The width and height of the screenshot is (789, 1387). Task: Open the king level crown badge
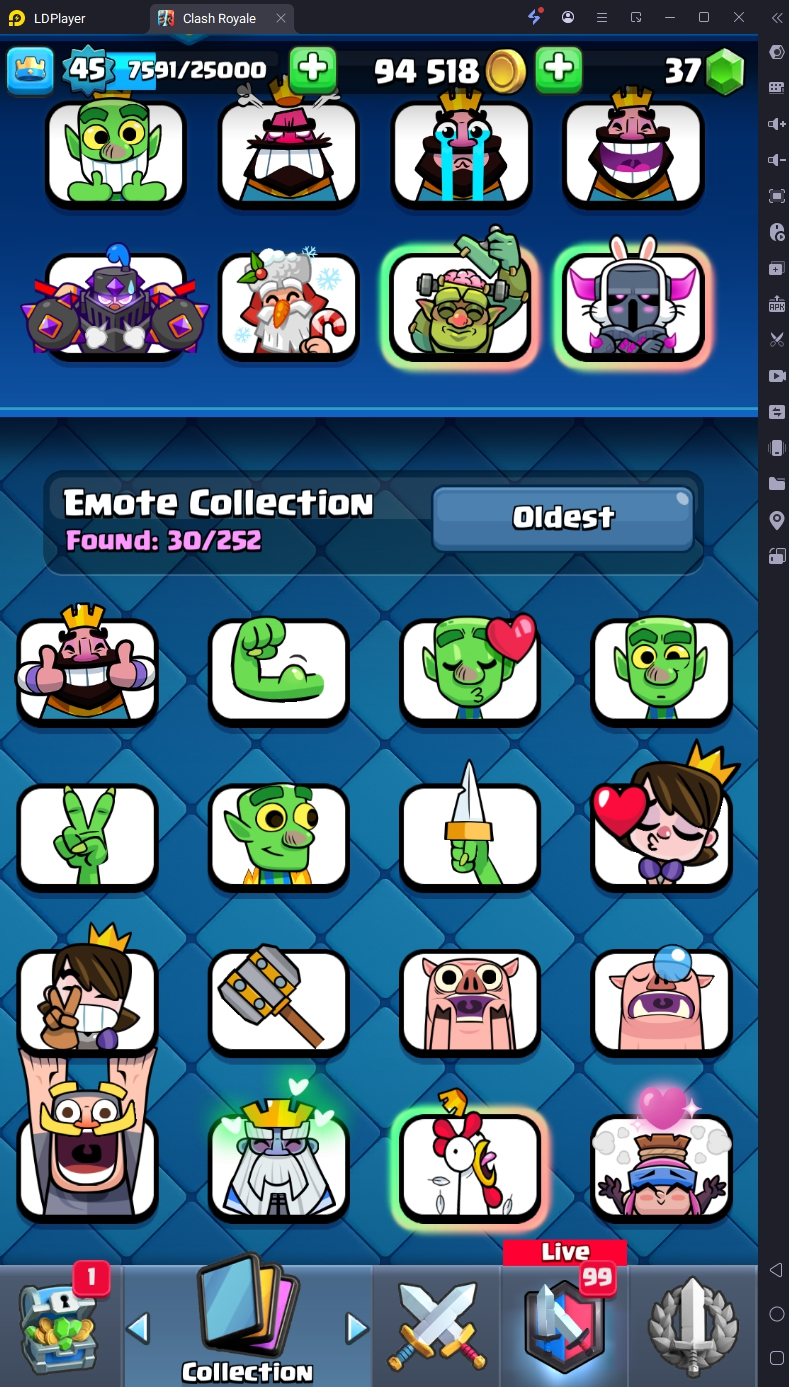(x=30, y=69)
